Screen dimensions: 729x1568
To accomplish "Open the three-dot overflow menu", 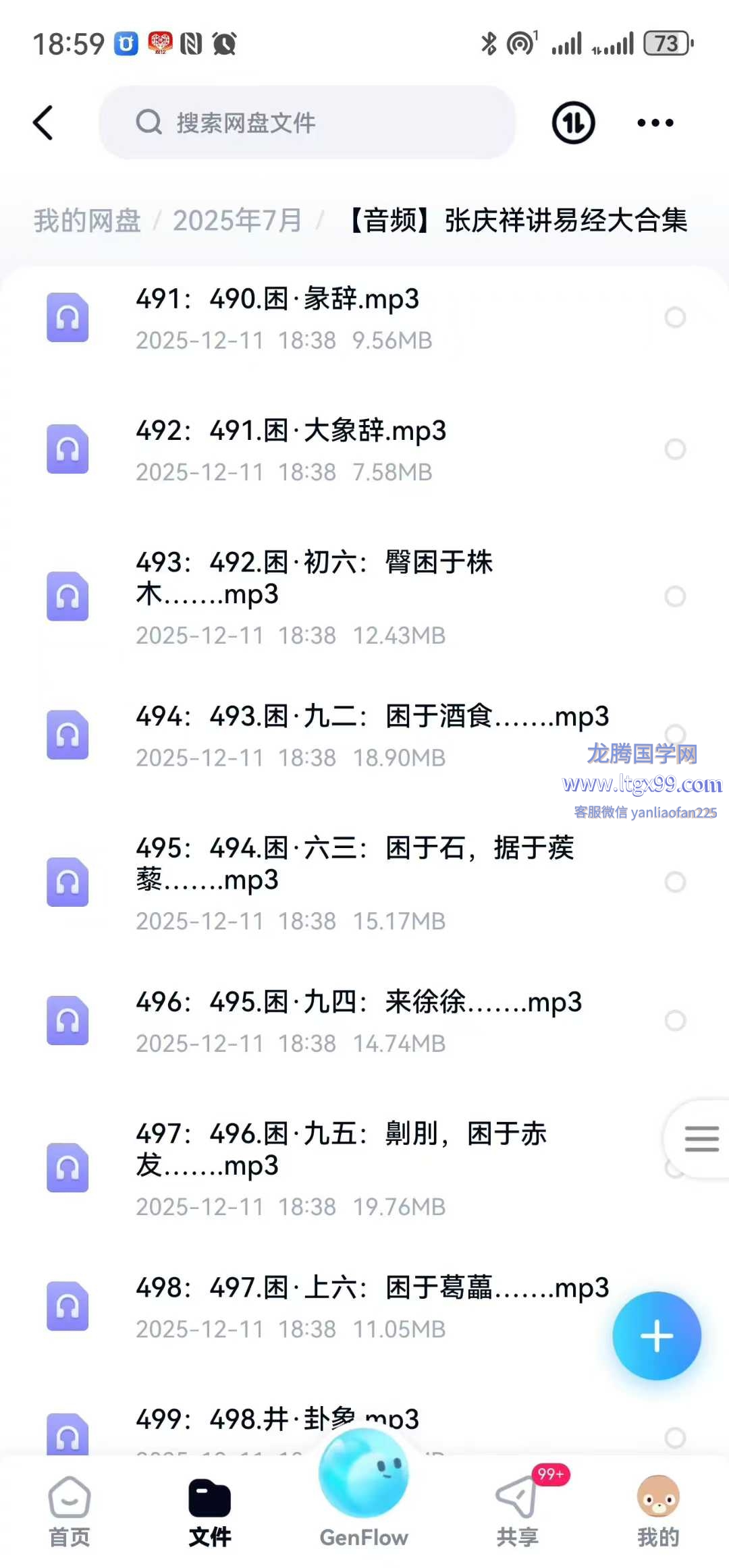I will pyautogui.click(x=655, y=123).
